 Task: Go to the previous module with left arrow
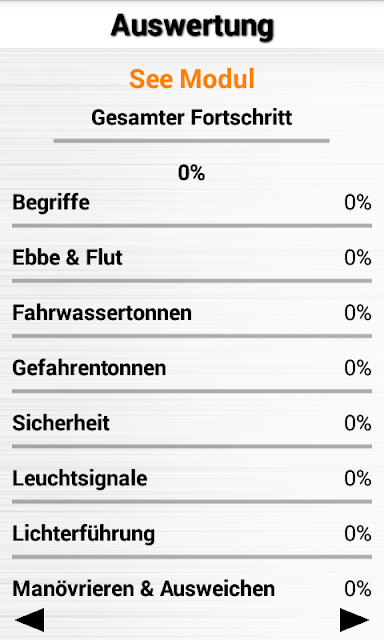29,620
